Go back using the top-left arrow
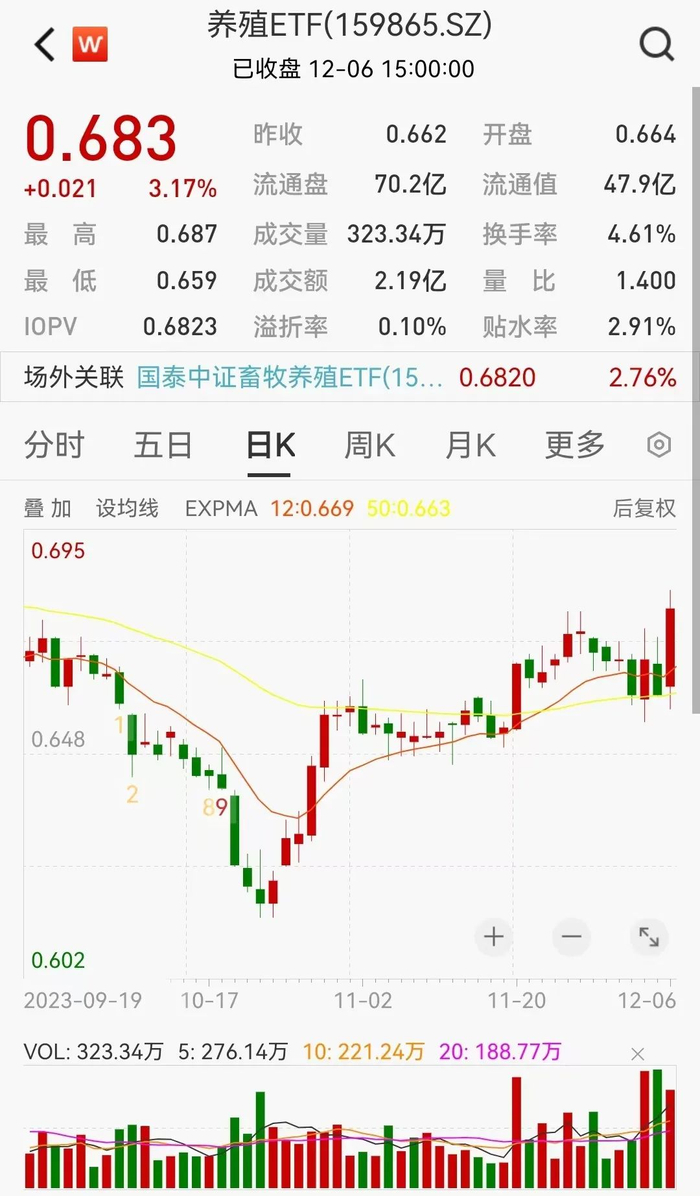This screenshot has height=1196, width=700. 44,45
